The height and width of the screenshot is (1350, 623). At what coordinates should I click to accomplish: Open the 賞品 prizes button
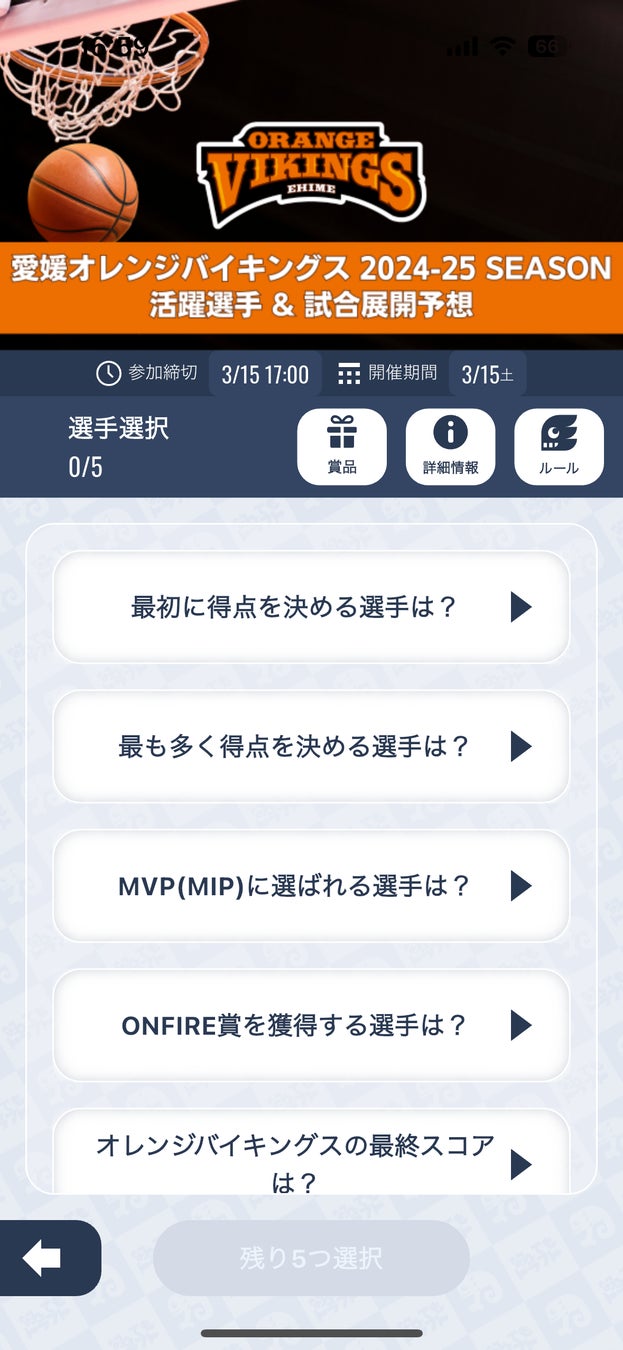point(342,447)
